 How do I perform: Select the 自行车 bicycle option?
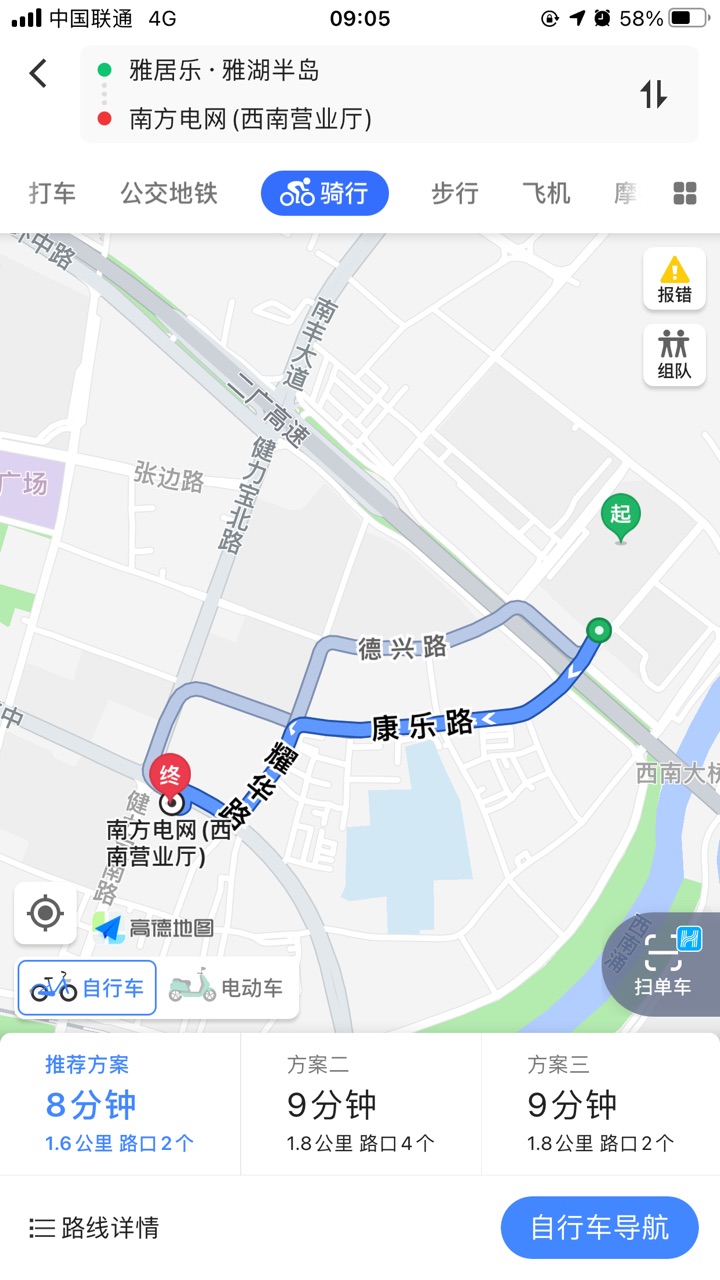87,988
